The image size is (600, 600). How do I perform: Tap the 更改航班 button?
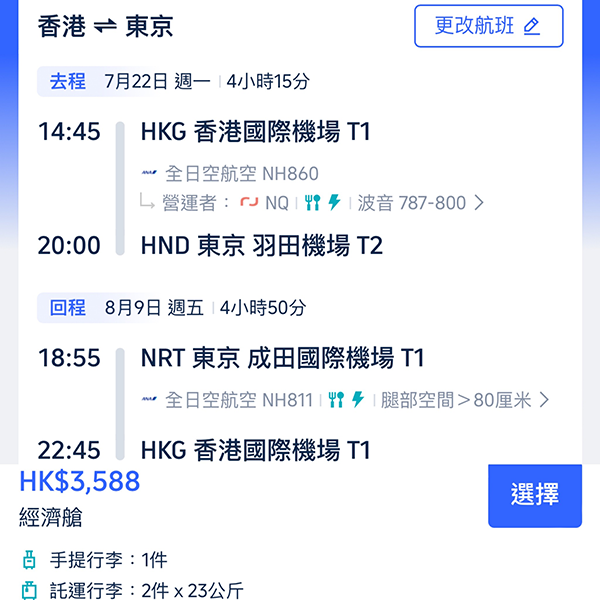(x=488, y=27)
